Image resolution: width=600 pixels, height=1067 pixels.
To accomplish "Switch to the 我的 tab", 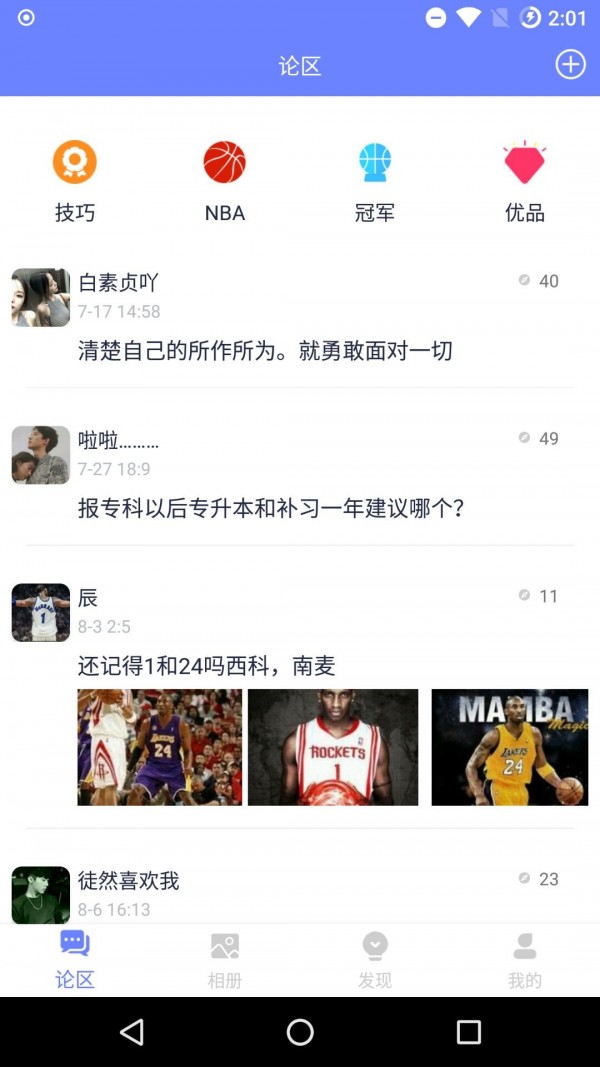I will pyautogui.click(x=524, y=960).
